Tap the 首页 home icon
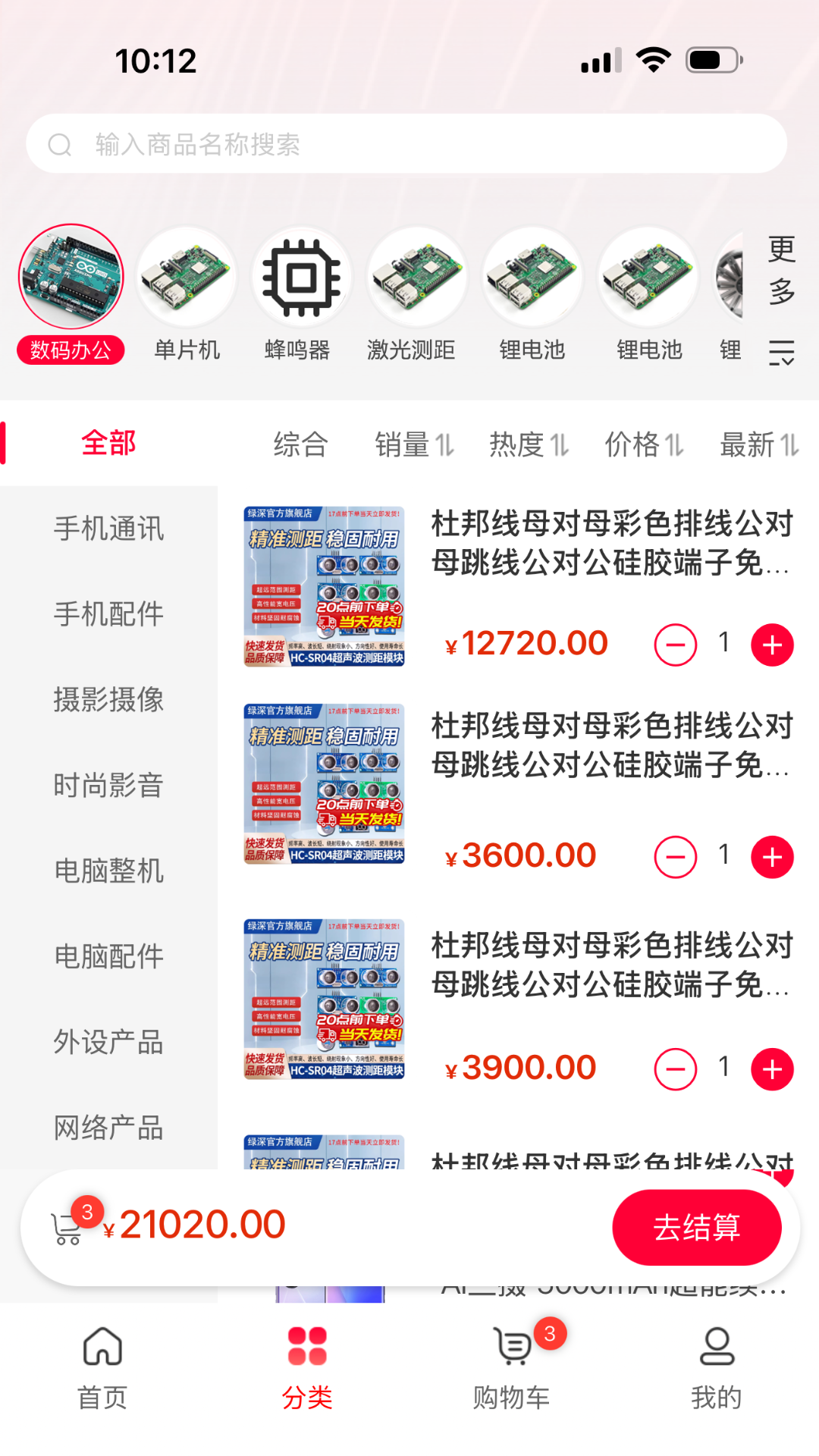This screenshot has width=819, height=1456. pyautogui.click(x=101, y=1346)
